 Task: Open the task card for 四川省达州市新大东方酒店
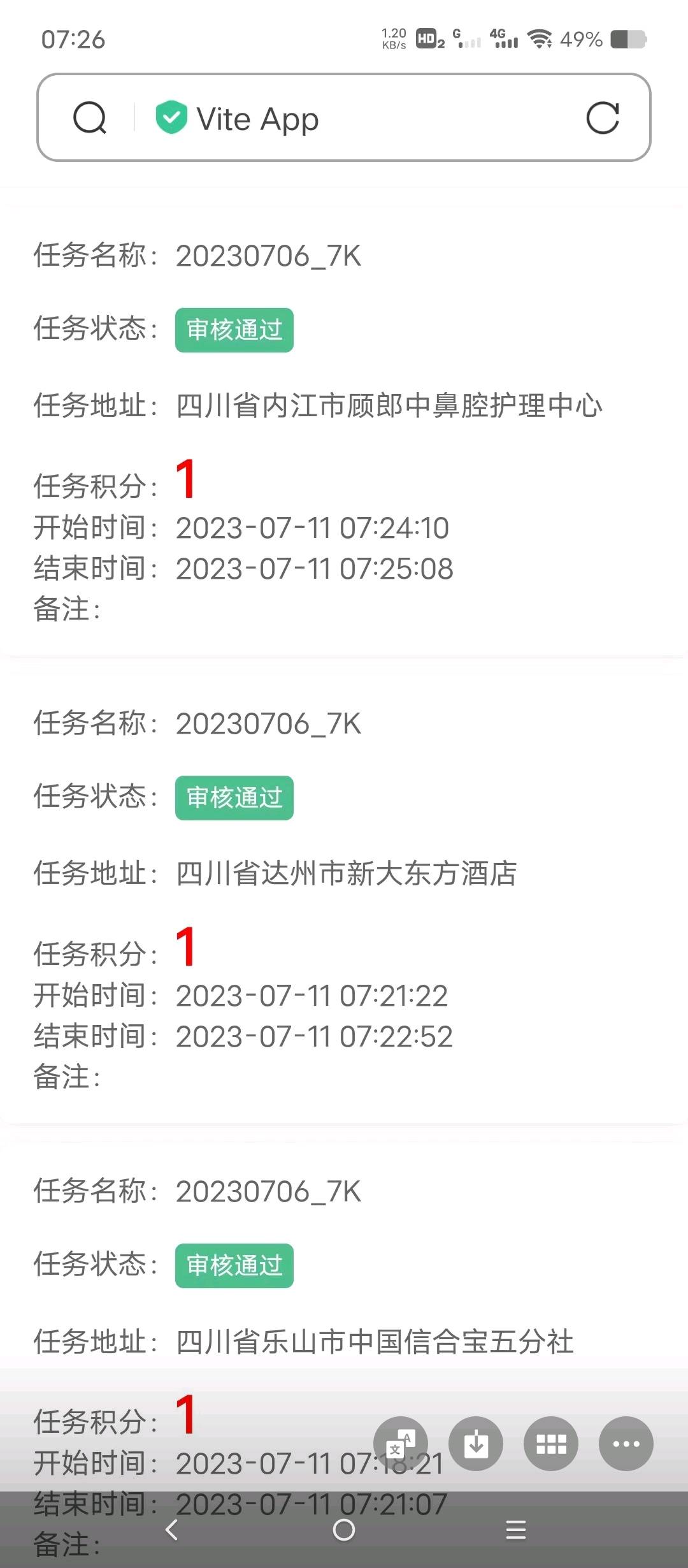[344, 899]
